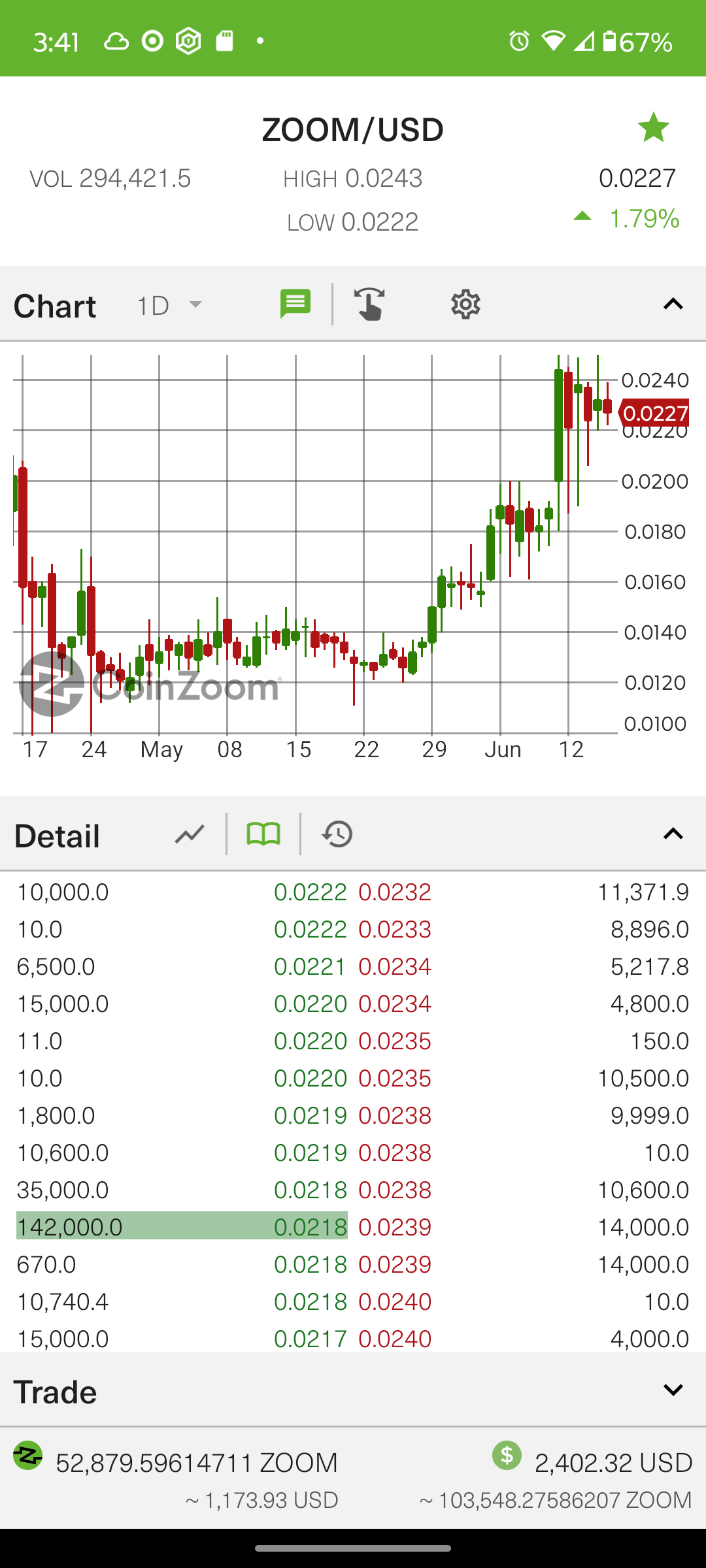
Task: Open the green chat message icon
Action: (295, 304)
